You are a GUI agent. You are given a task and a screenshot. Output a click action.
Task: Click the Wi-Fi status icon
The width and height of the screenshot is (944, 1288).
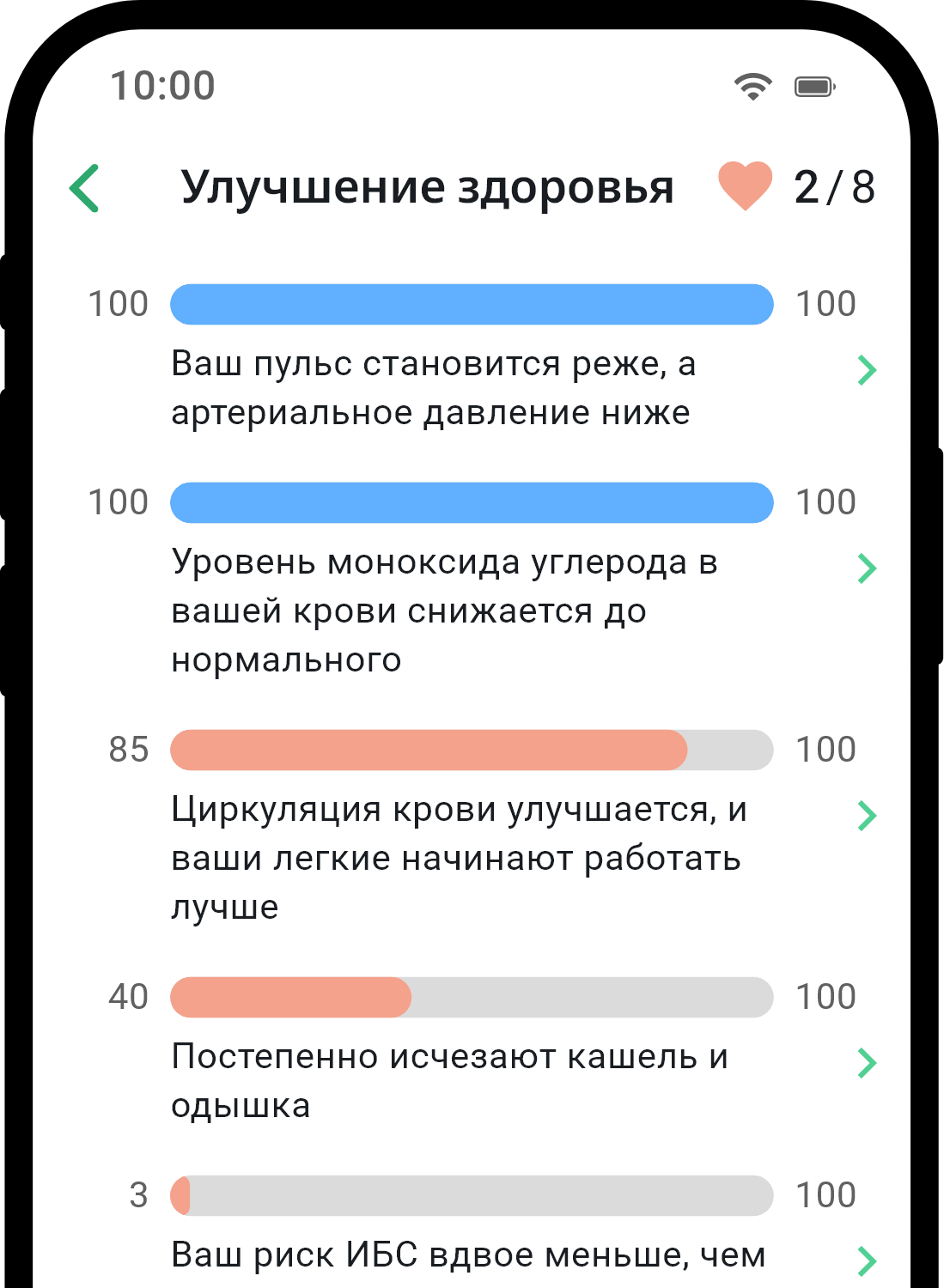(752, 86)
